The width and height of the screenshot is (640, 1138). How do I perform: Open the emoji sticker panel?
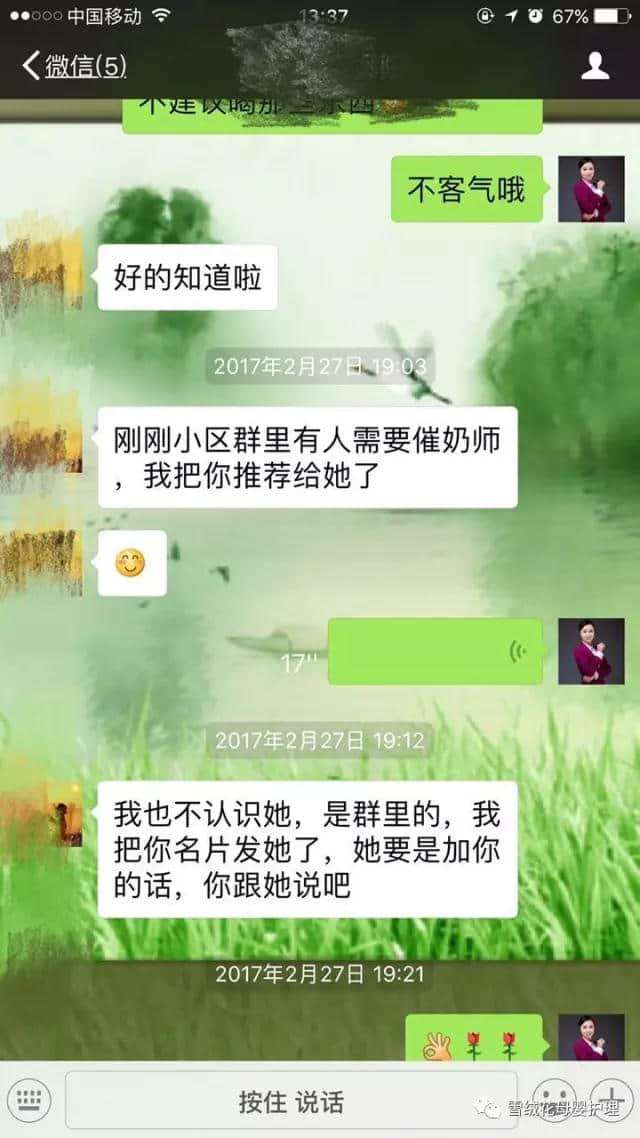click(x=554, y=1099)
